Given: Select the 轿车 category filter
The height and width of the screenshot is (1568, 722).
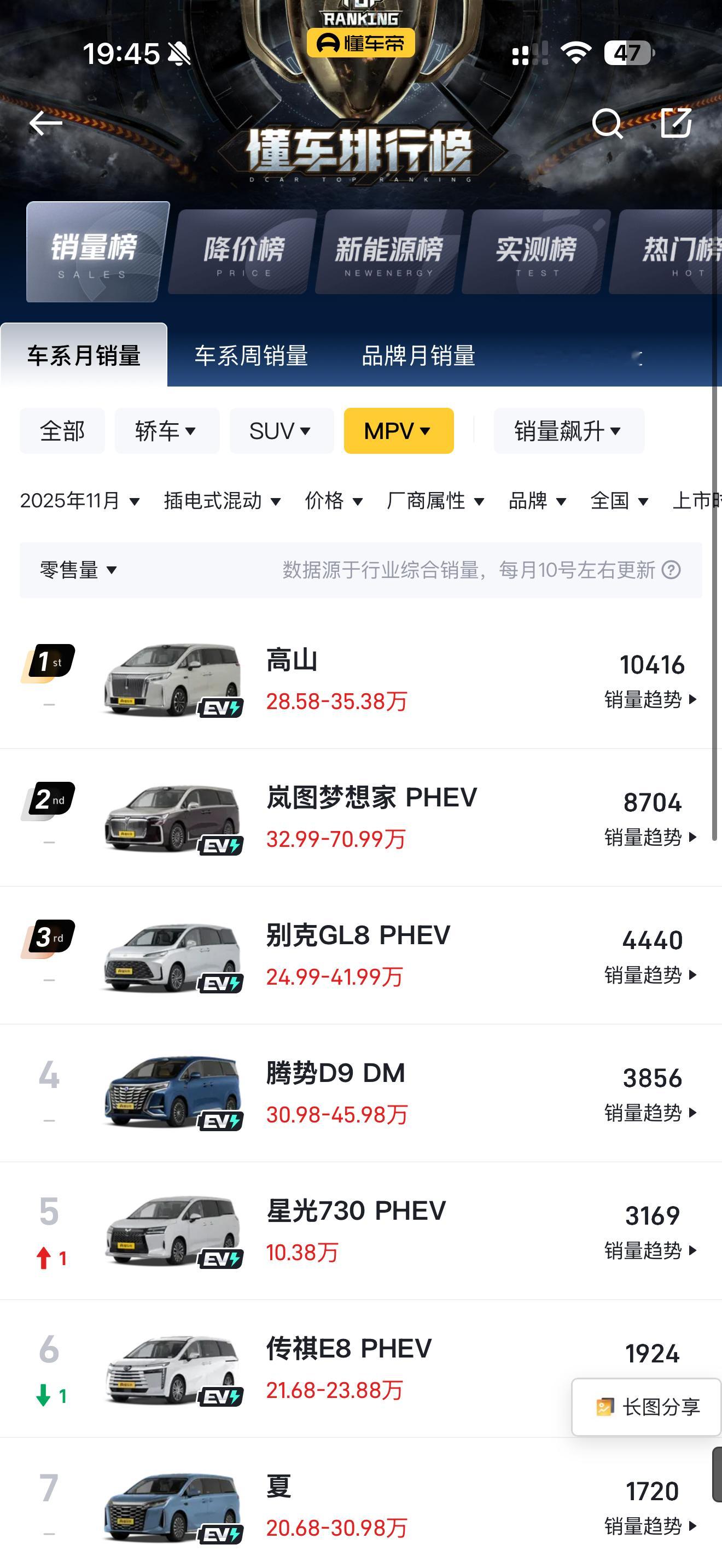Looking at the screenshot, I should tap(167, 431).
